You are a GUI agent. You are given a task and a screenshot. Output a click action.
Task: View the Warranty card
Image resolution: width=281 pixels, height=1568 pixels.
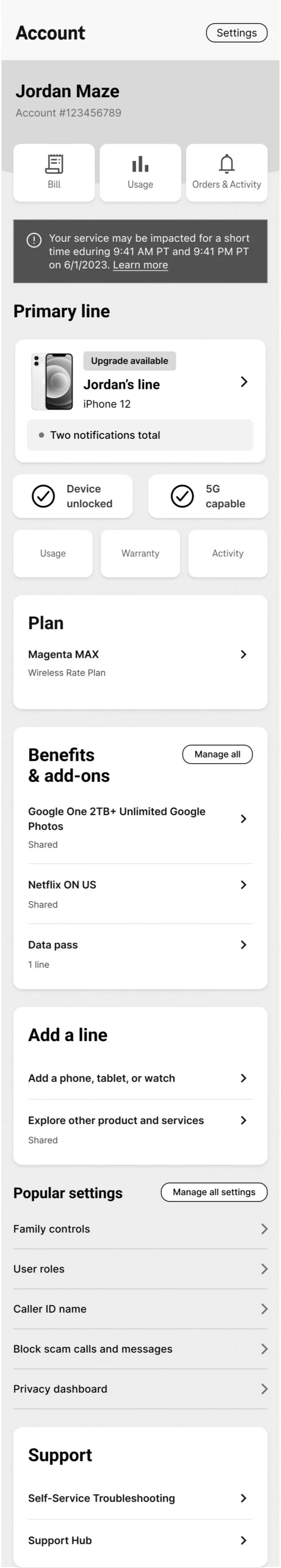[x=140, y=553]
